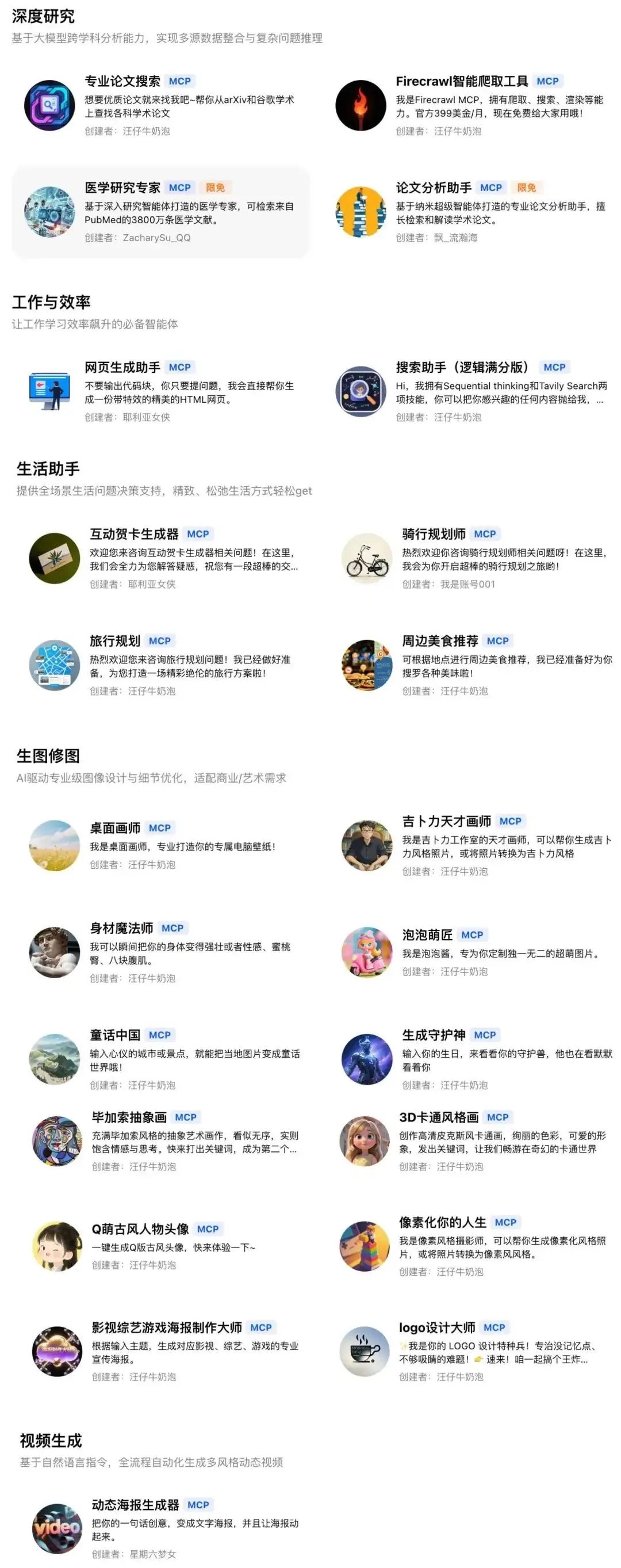Open the 专业论文搜索 agent card
This screenshot has width=621, height=1568.
122,82
